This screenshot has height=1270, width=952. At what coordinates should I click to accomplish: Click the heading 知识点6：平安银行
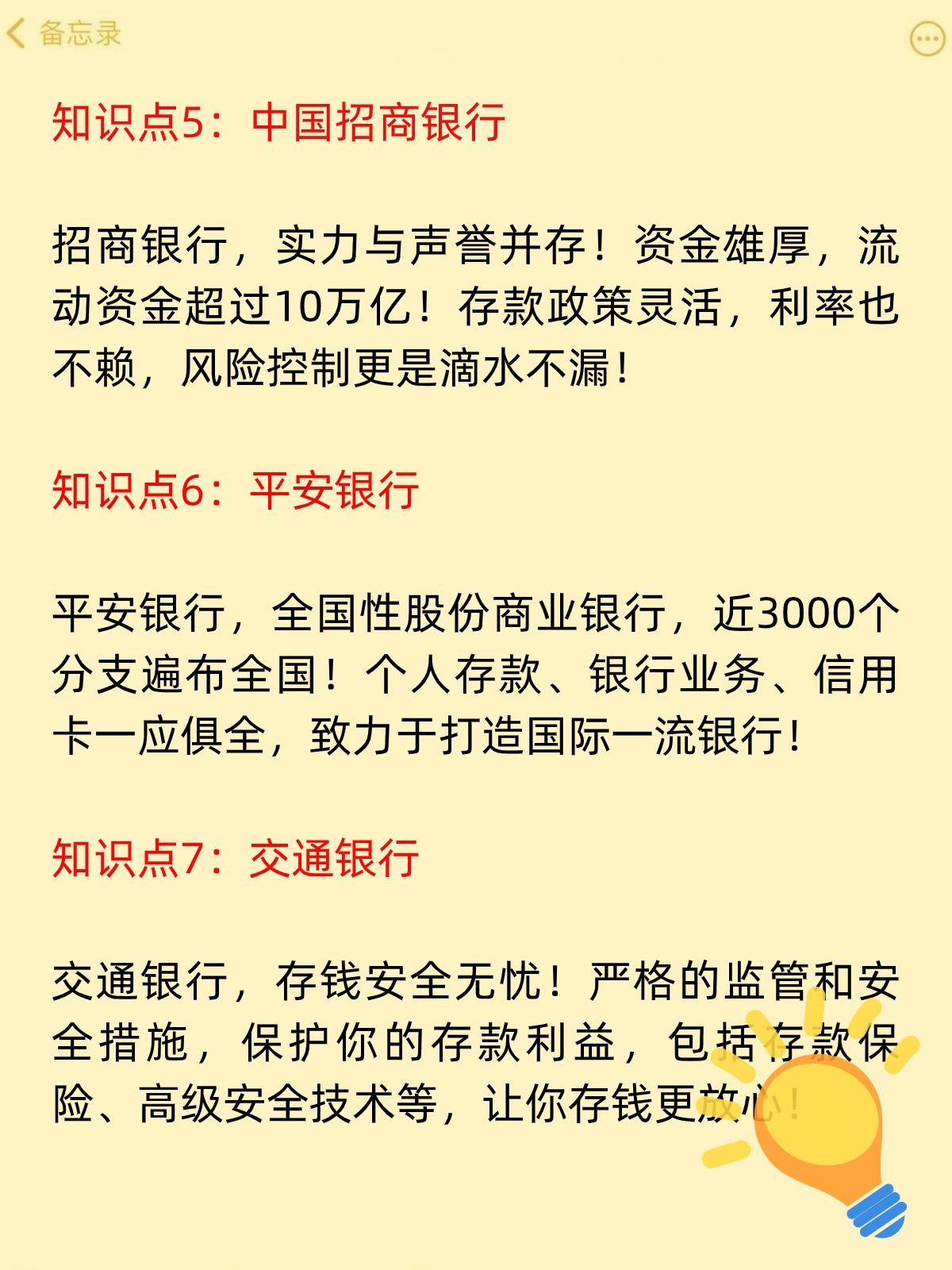click(x=238, y=491)
